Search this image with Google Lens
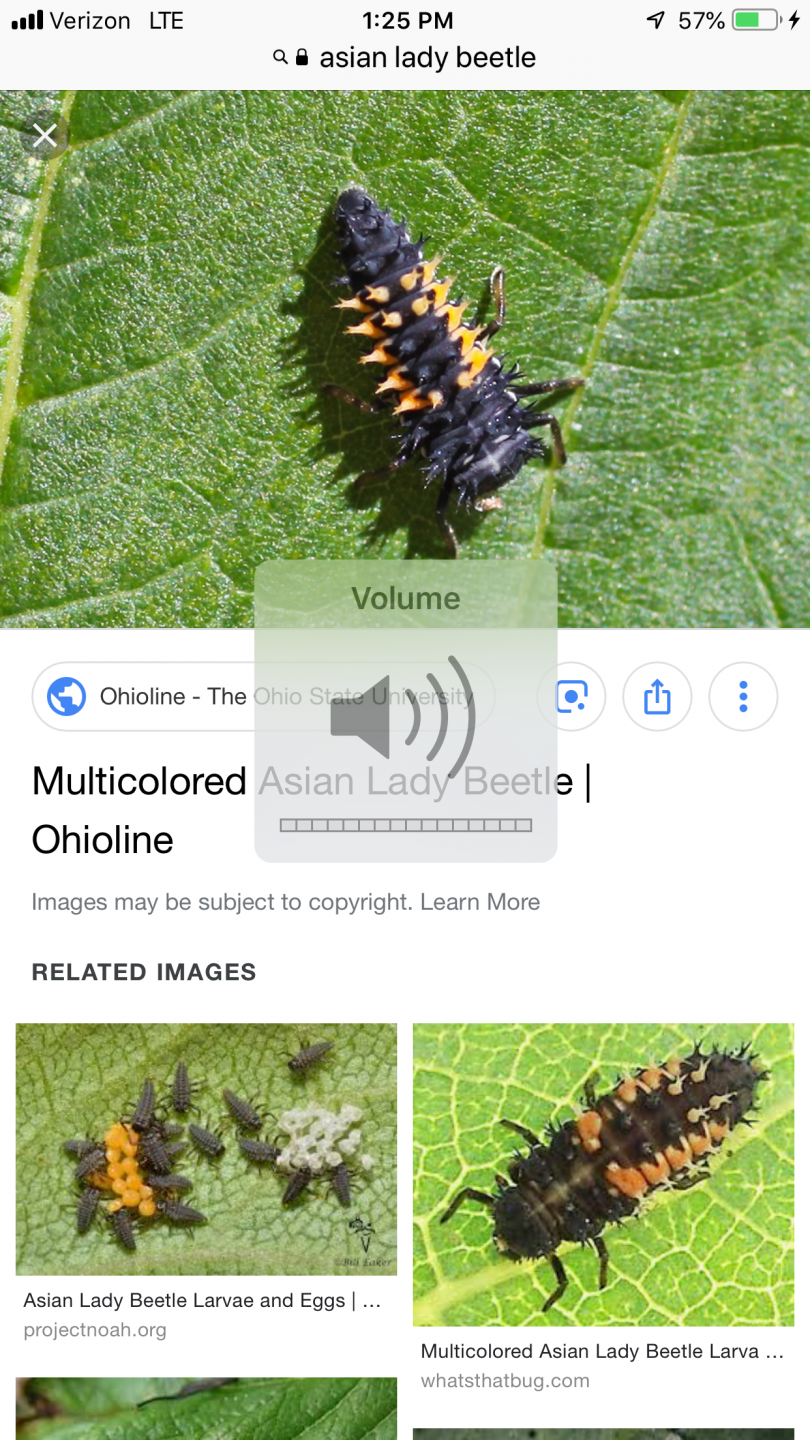The image size is (810, 1440). pos(571,696)
